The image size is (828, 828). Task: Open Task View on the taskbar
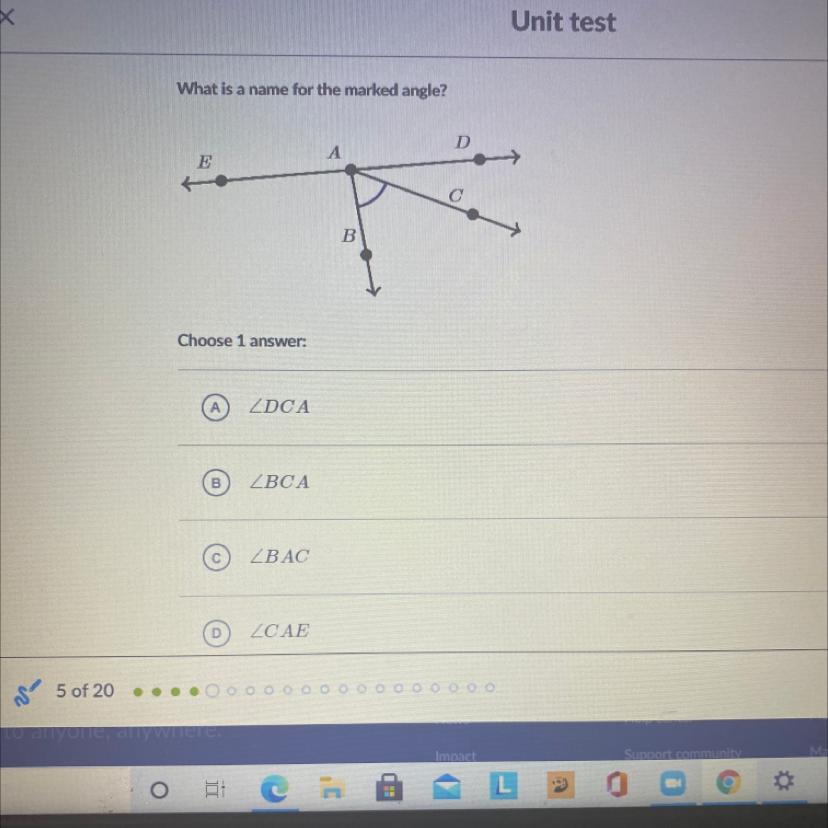pyautogui.click(x=213, y=790)
